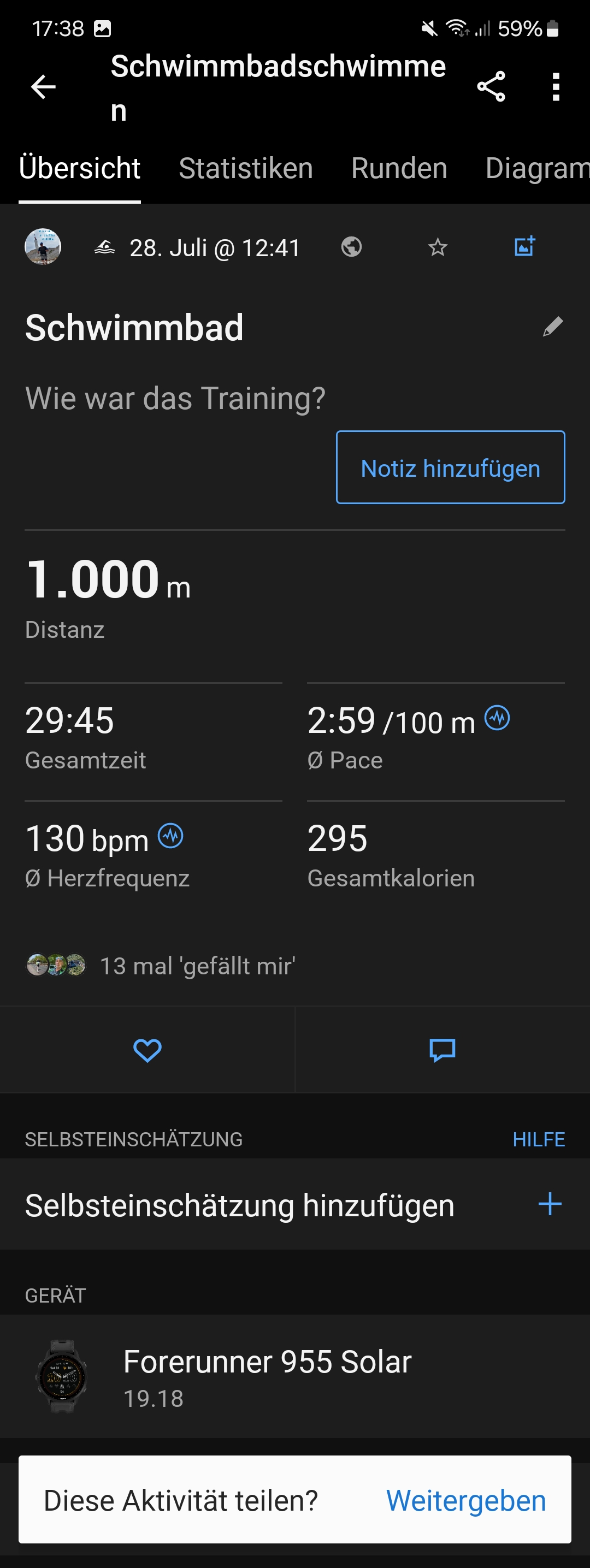
Task: Add a photo to the activity
Action: (524, 246)
